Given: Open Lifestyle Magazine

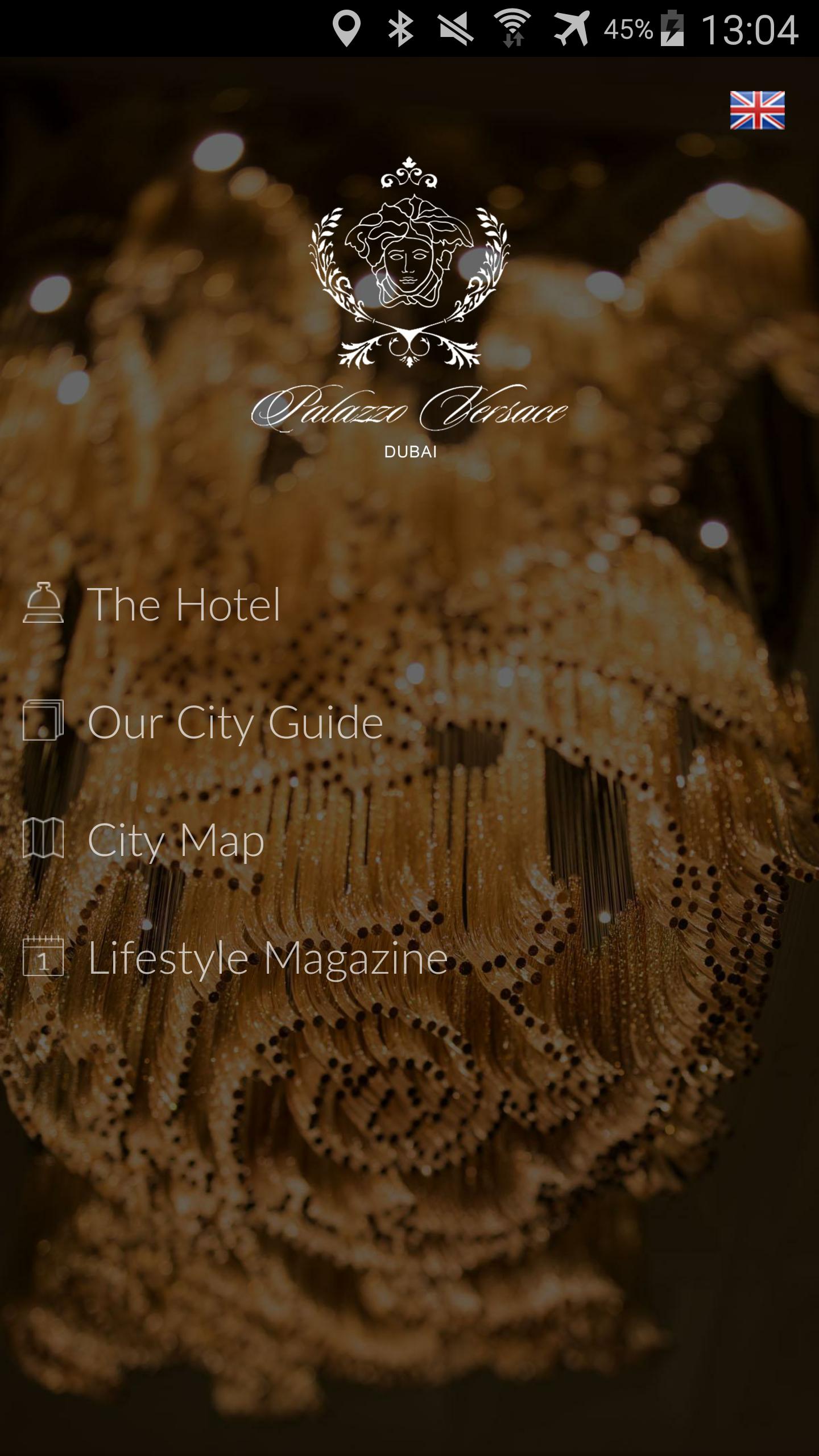Looking at the screenshot, I should [x=267, y=958].
